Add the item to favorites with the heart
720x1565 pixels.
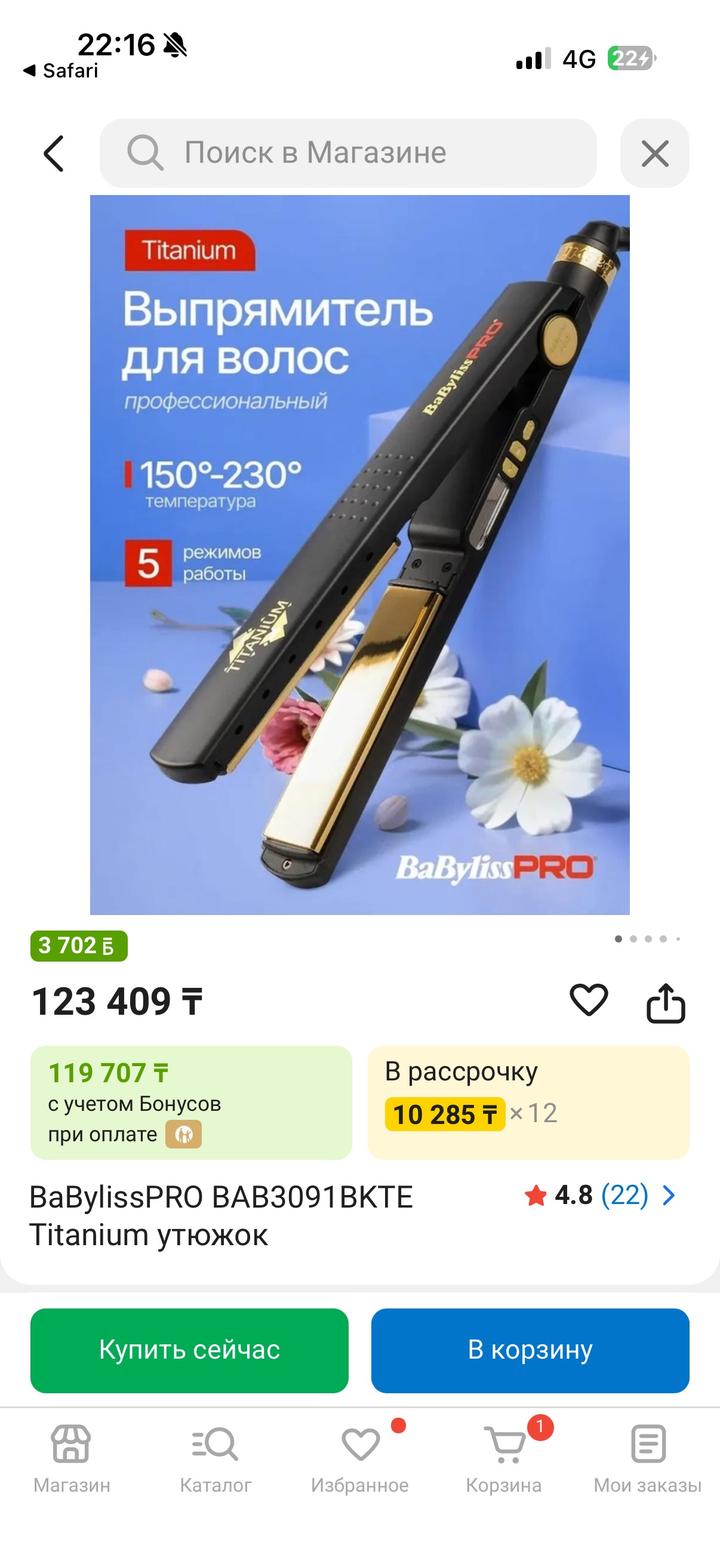tap(588, 1000)
